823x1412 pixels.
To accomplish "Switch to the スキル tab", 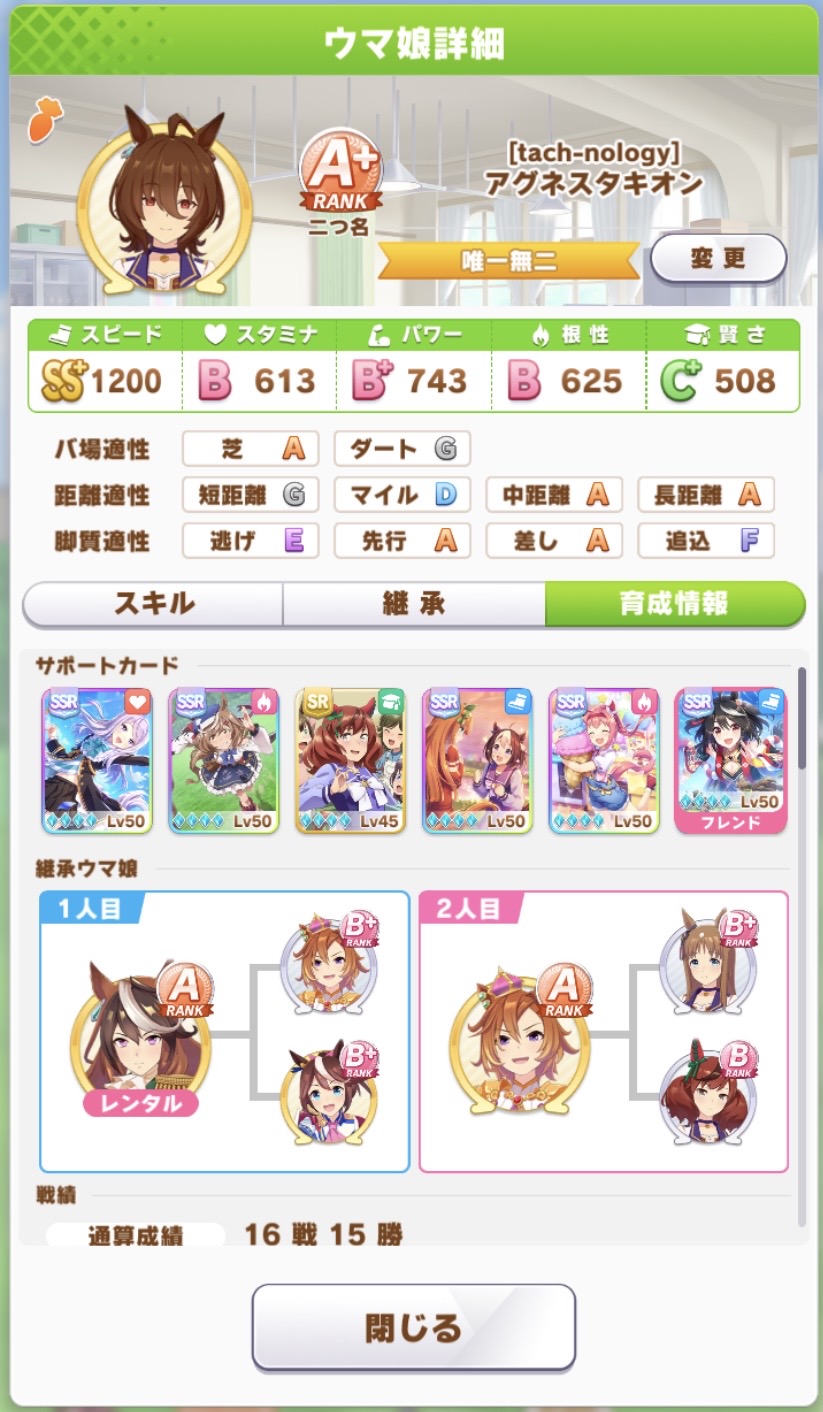I will click(153, 604).
